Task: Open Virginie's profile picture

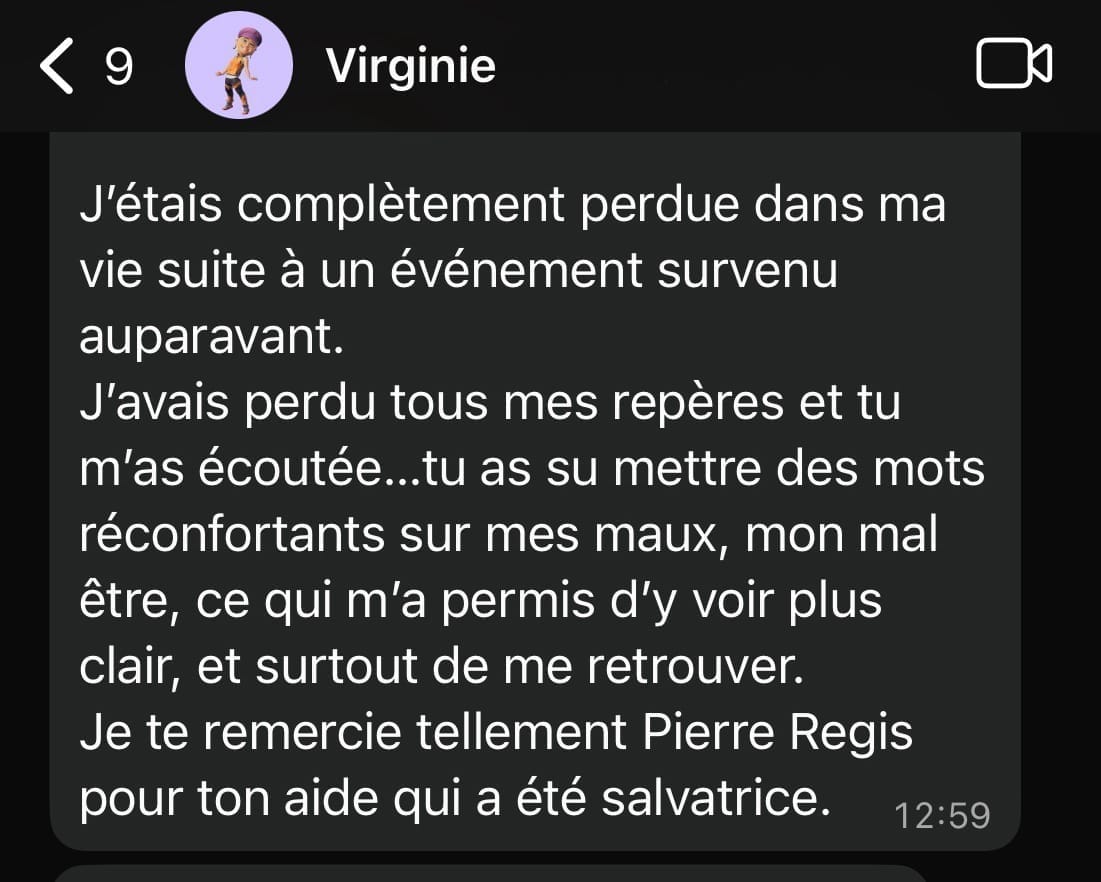Action: point(239,65)
